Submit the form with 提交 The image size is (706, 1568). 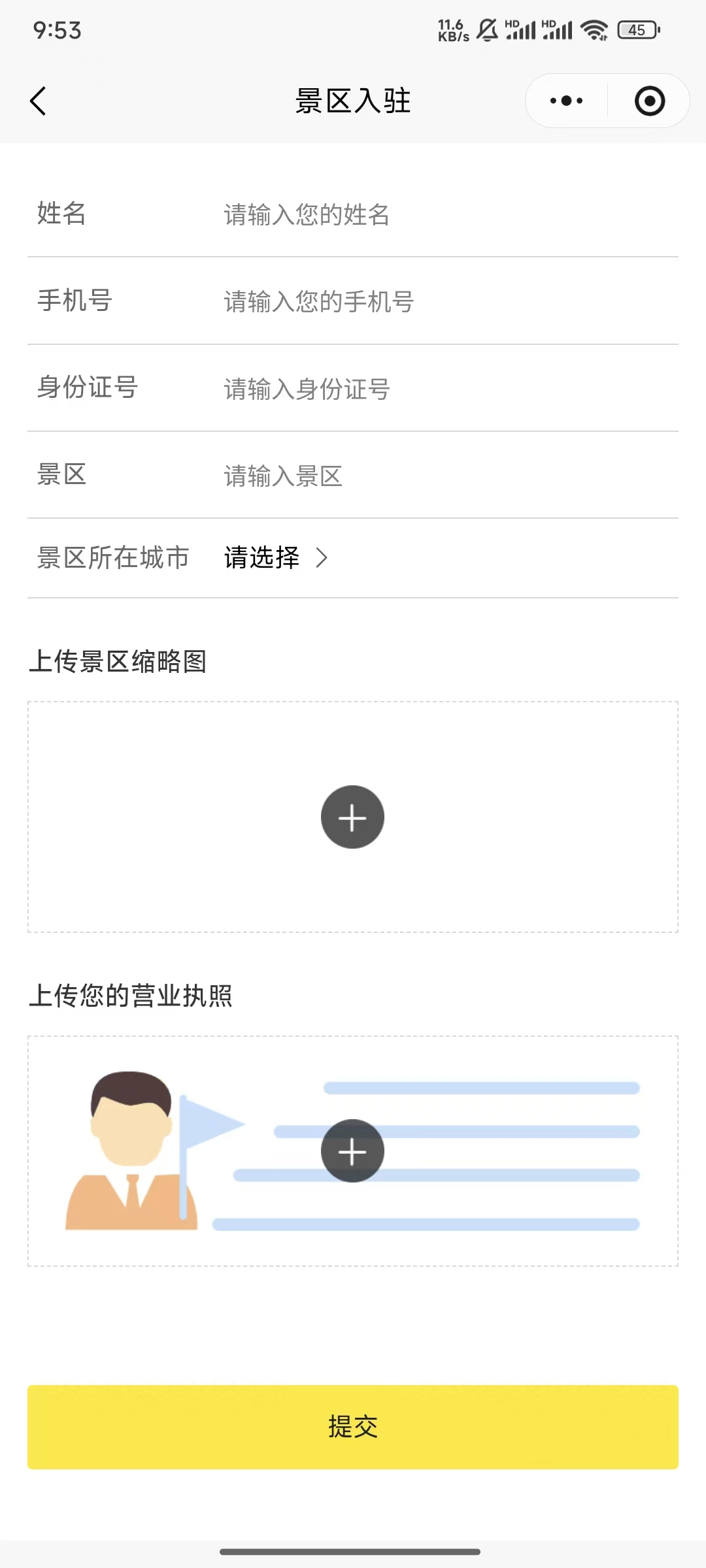click(352, 1427)
